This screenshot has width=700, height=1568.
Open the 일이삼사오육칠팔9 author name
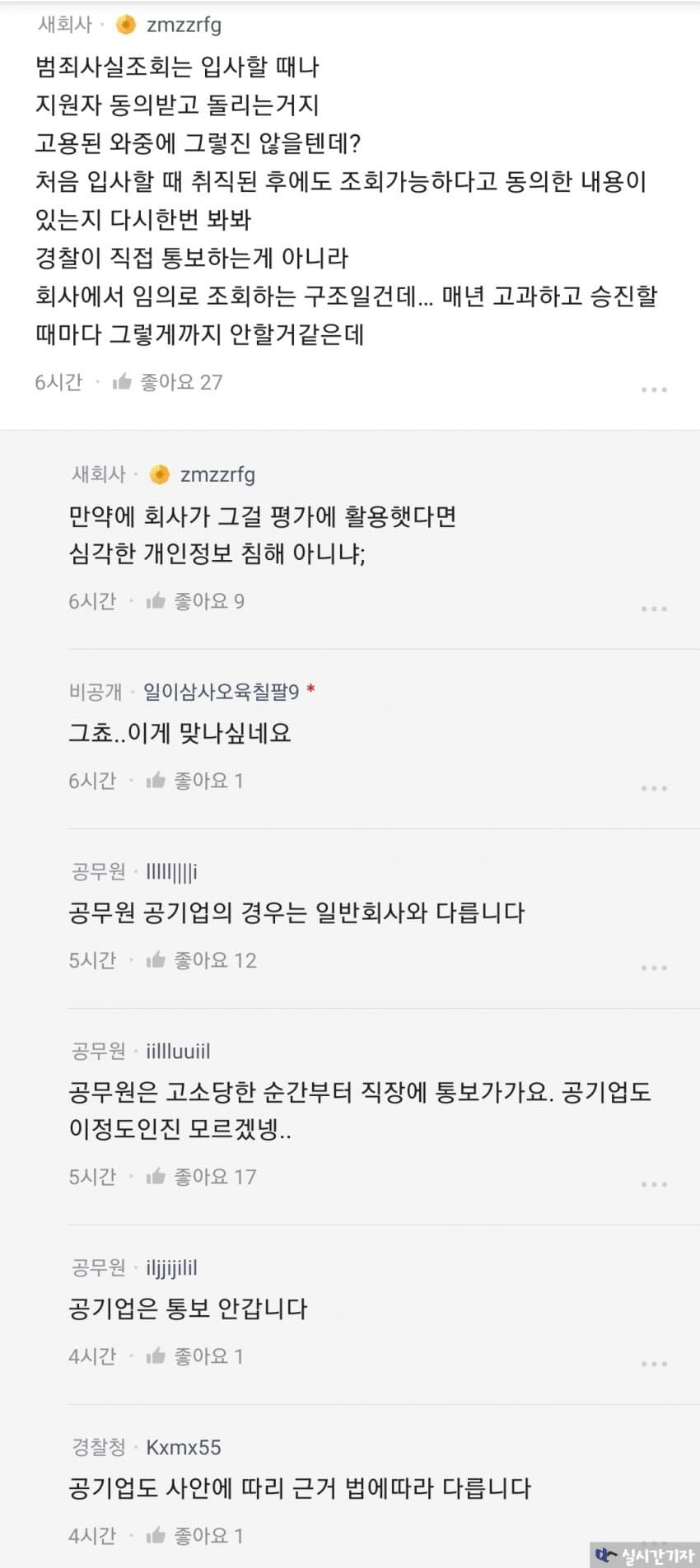[221, 691]
